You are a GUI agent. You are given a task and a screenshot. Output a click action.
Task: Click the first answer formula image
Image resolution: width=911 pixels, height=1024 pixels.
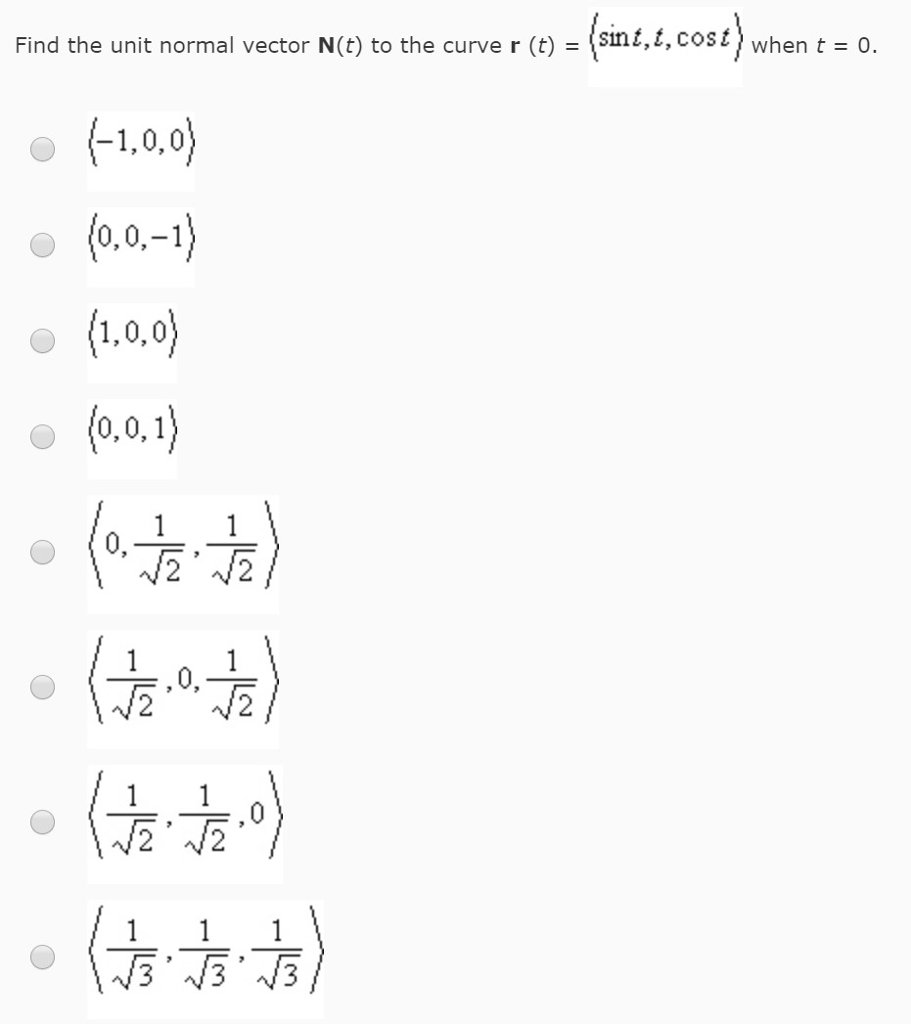140,150
